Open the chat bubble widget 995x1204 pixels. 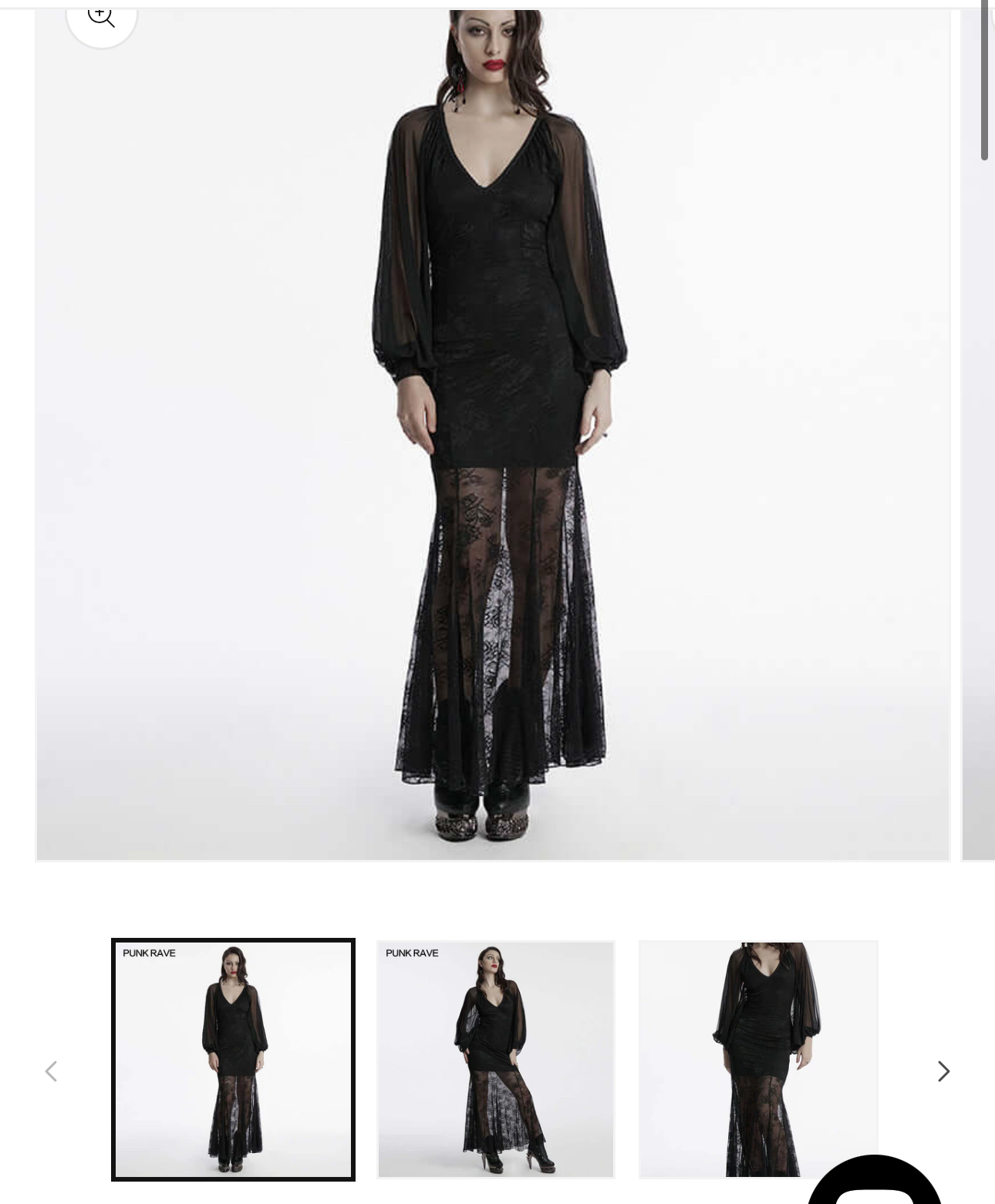click(x=873, y=1184)
